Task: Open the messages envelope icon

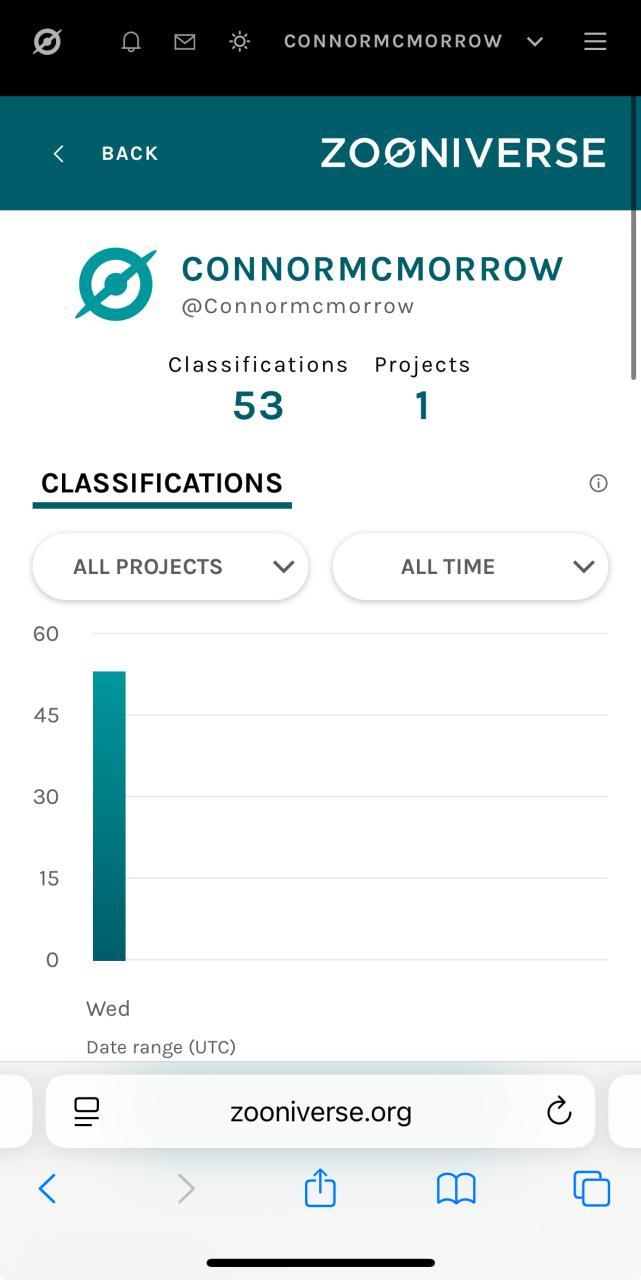Action: click(x=185, y=41)
